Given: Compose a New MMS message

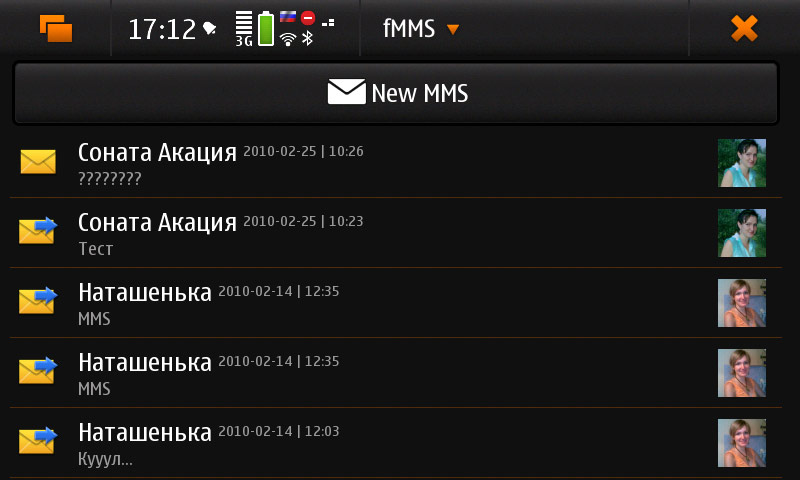Looking at the screenshot, I should [396, 94].
